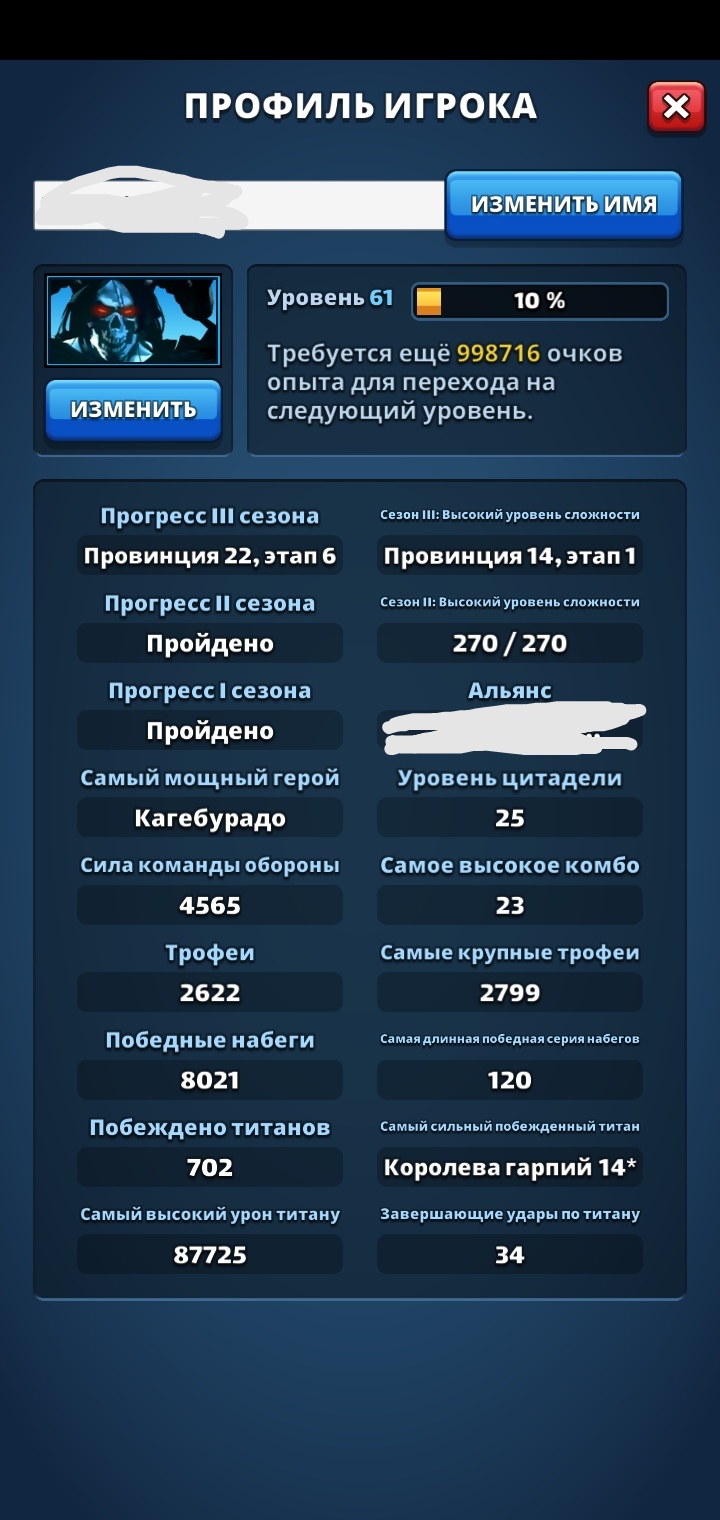The image size is (720, 1520).
Task: Click the biggest trophies value 2799
Action: click(x=509, y=992)
